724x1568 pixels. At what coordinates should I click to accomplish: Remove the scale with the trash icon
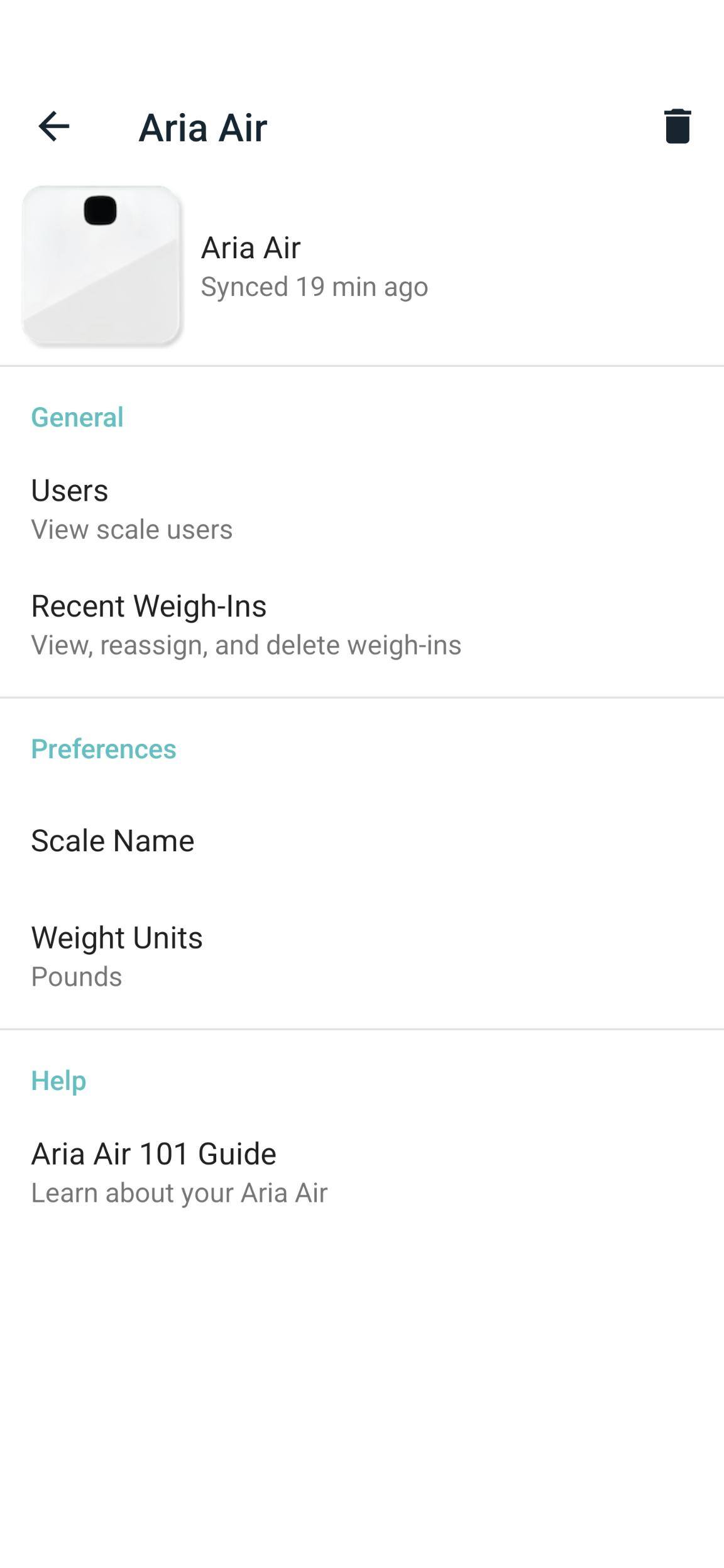(x=677, y=126)
